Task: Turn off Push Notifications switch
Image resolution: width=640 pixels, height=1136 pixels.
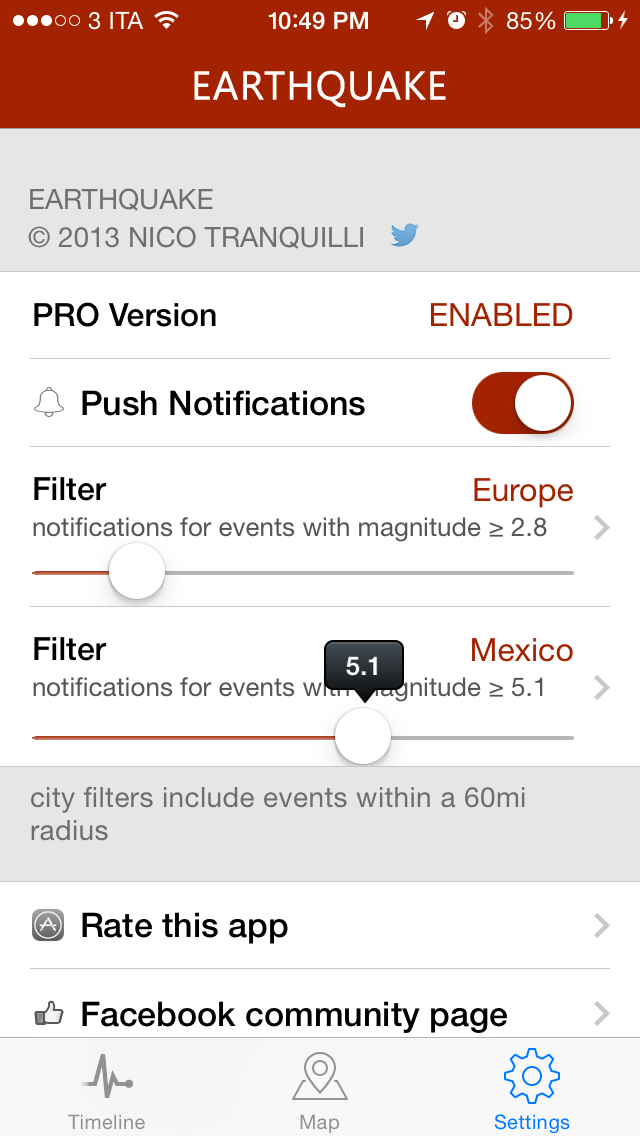Action: click(522, 403)
